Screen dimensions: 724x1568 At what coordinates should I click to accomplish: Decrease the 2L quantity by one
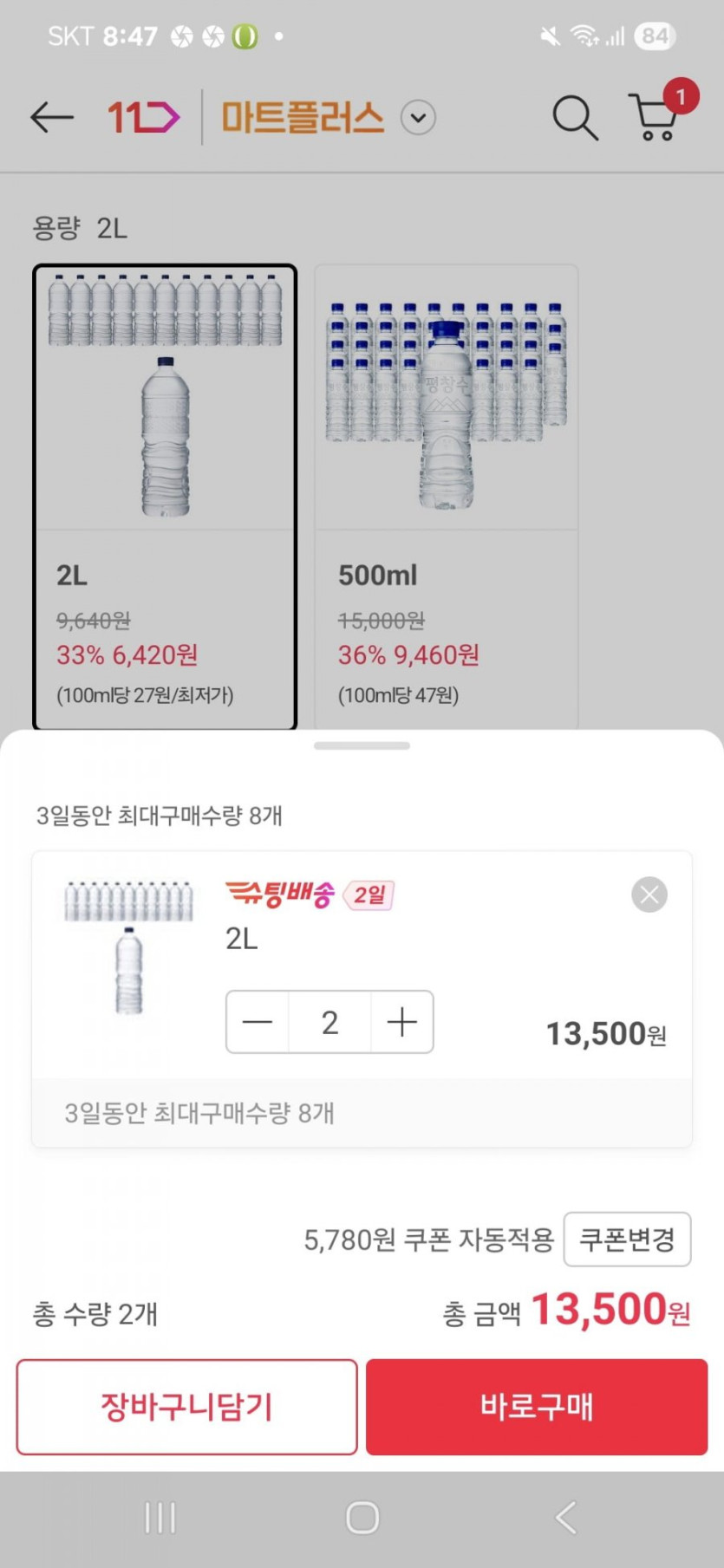click(x=258, y=1022)
